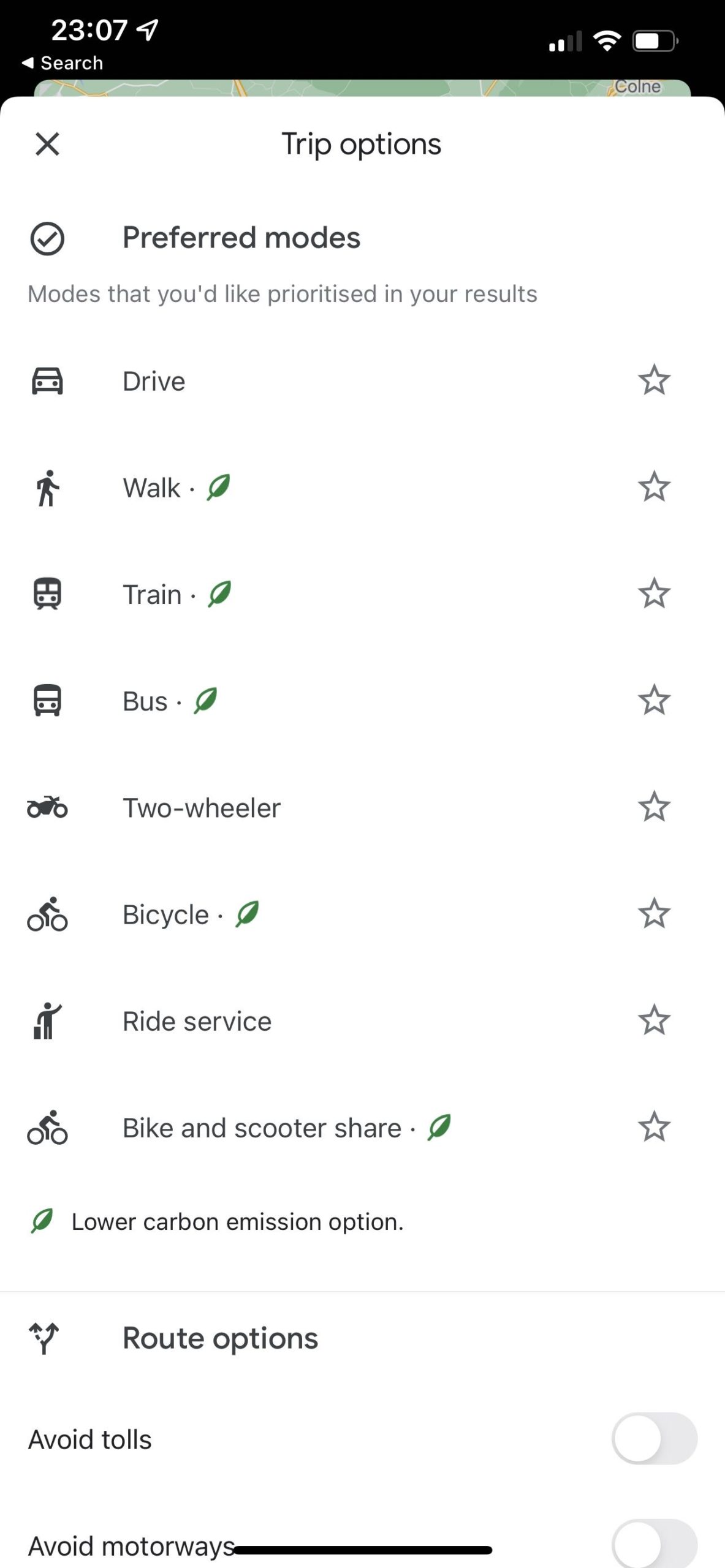
Task: Toggle Avoid motorways on
Action: (x=654, y=1543)
